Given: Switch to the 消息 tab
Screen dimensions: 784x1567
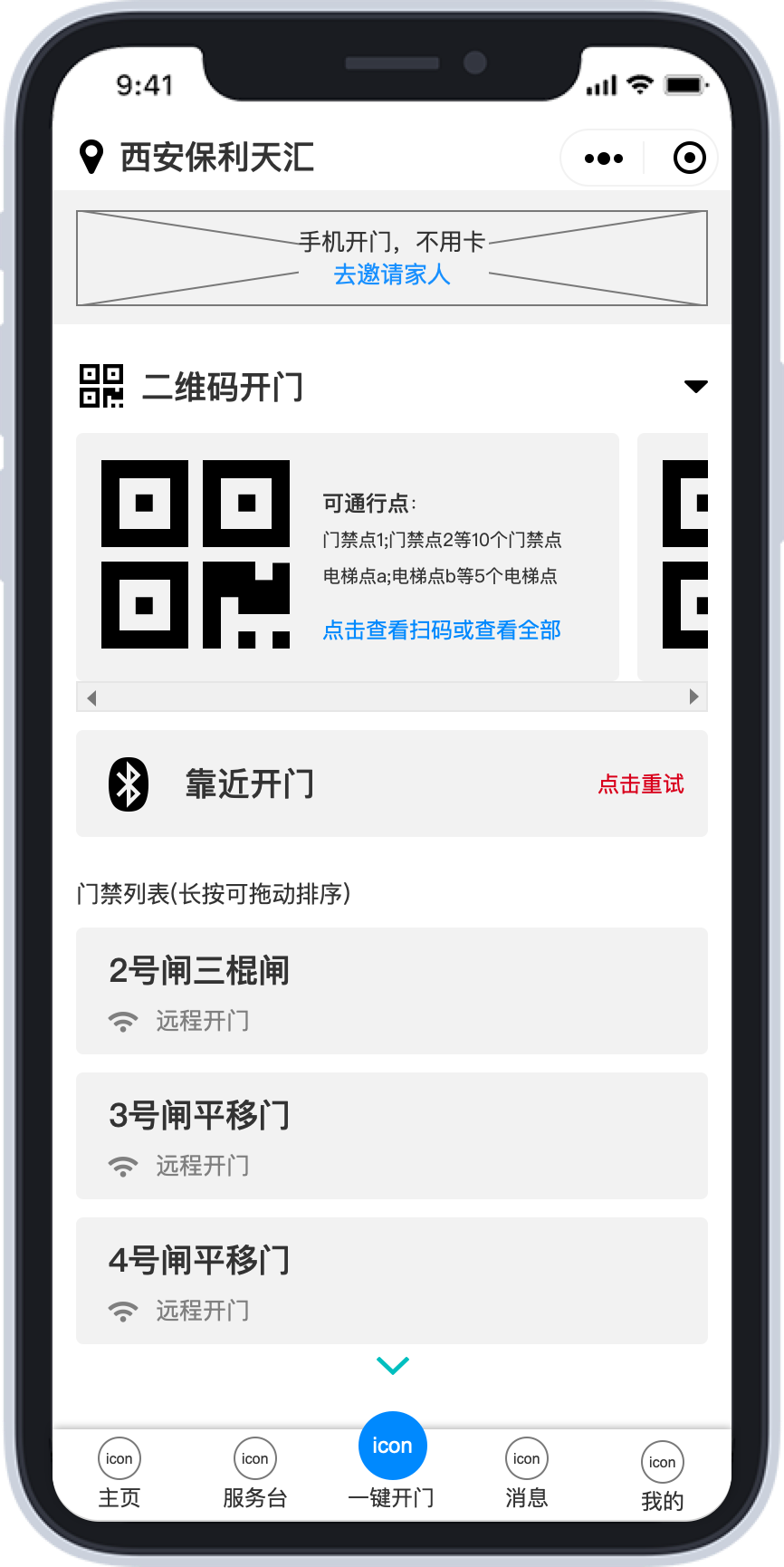Looking at the screenshot, I should 527,1473.
